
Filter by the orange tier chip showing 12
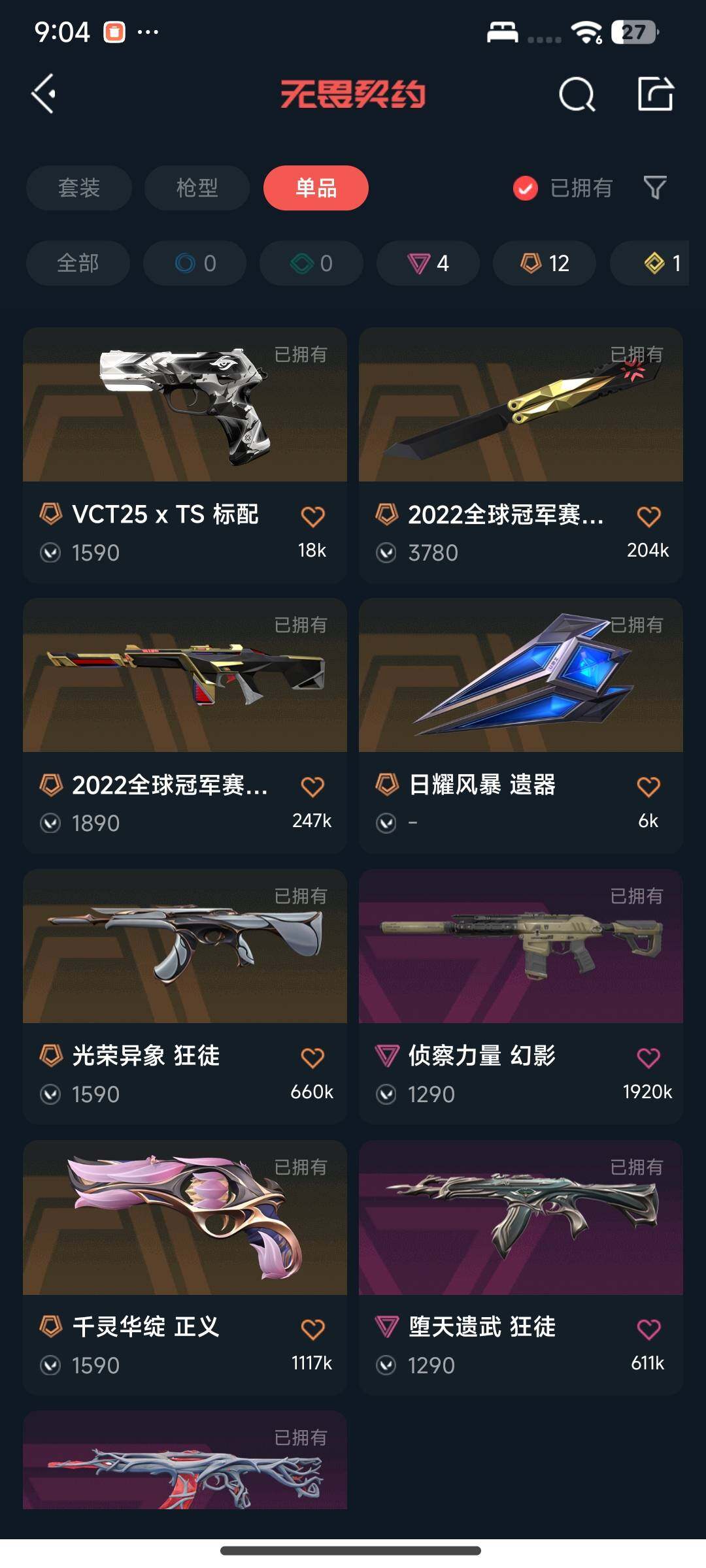545,263
